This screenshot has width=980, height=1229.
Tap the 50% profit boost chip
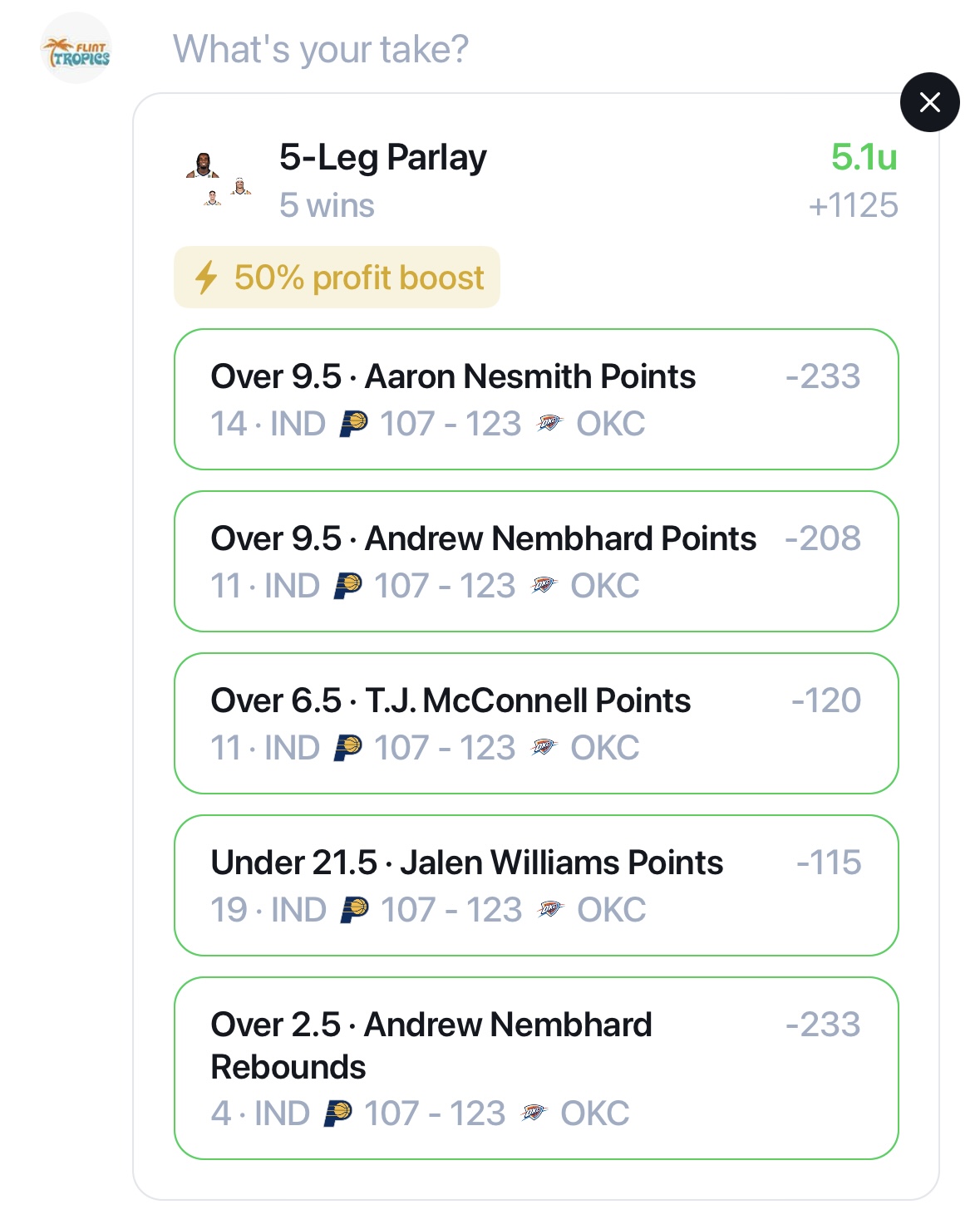point(337,278)
